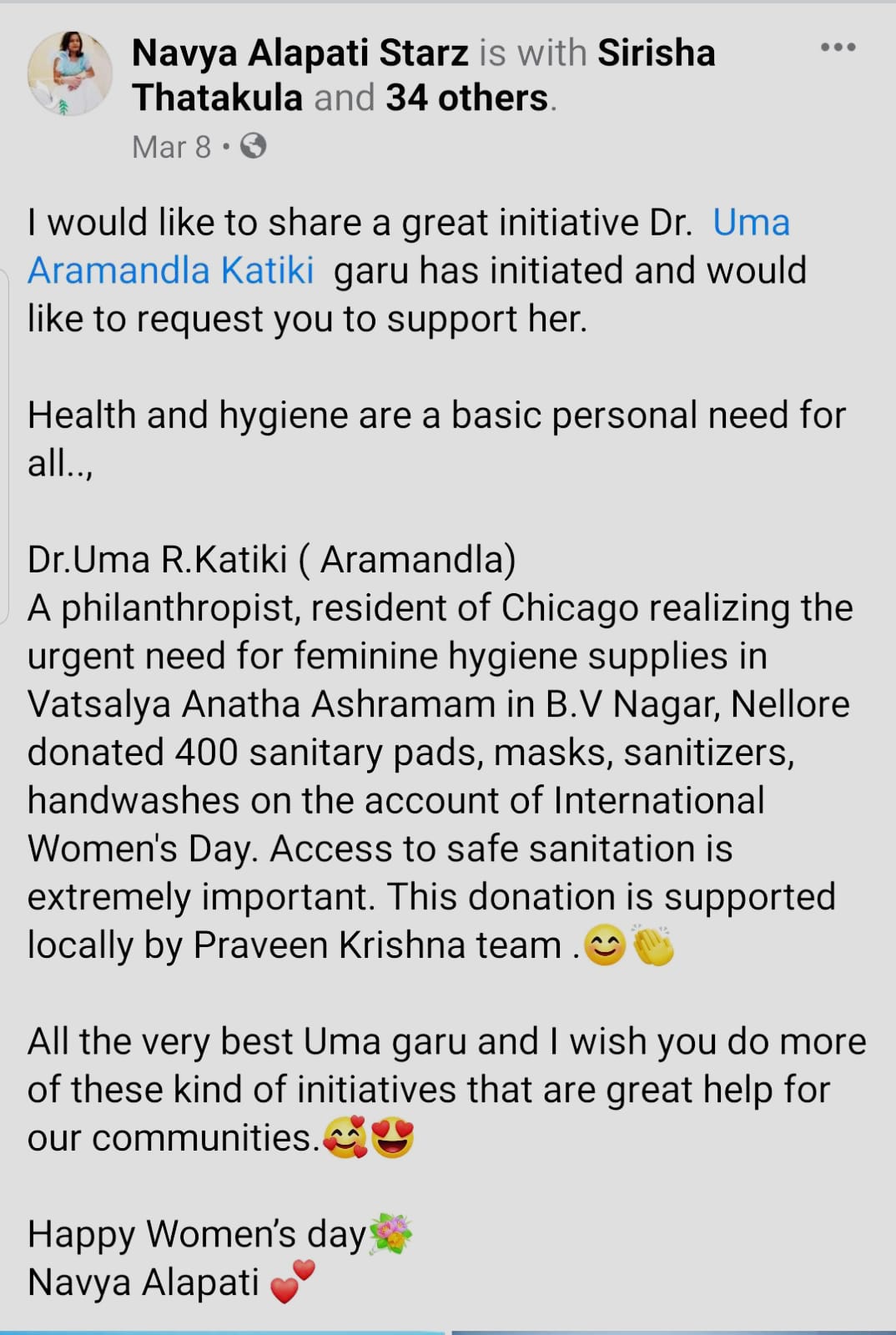
Task: Show the 34 others tagged
Action: 466,98
